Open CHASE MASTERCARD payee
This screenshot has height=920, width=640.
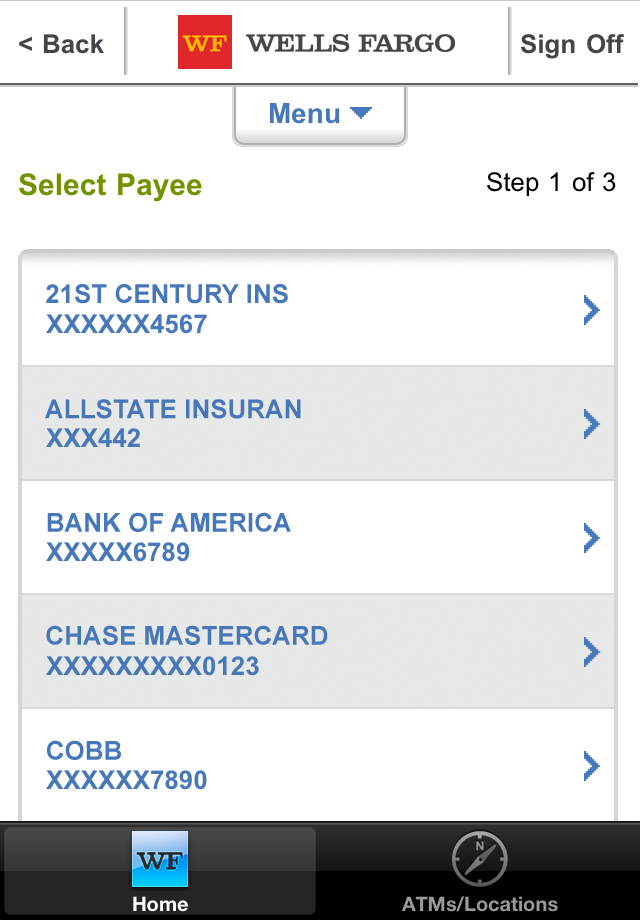point(318,651)
